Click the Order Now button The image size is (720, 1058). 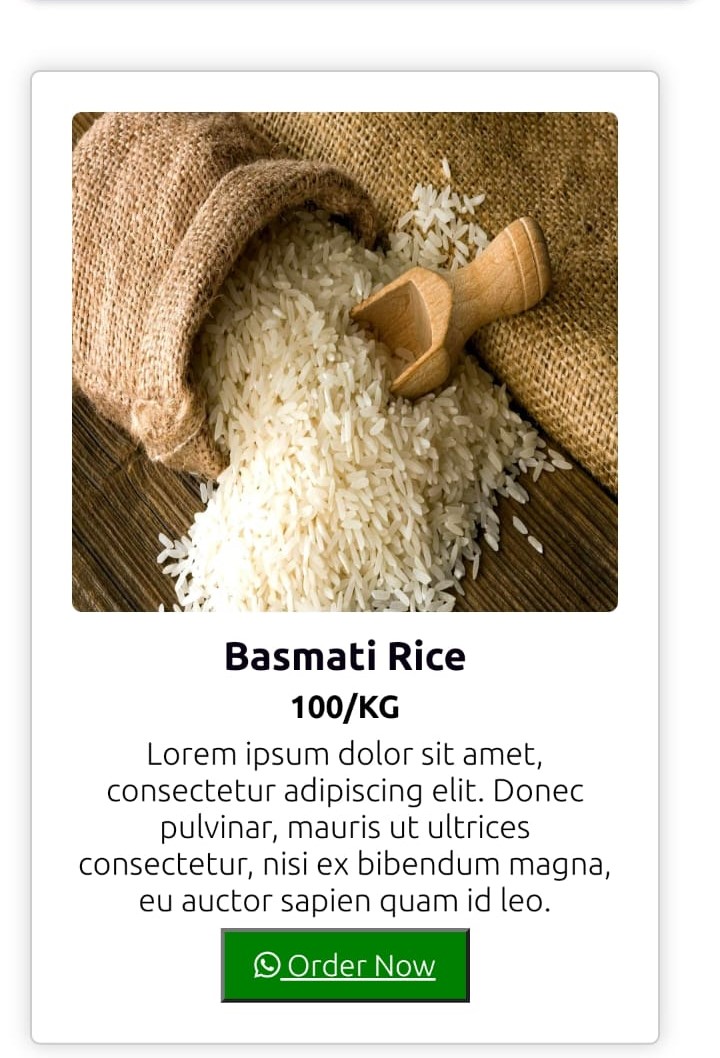[x=345, y=966]
